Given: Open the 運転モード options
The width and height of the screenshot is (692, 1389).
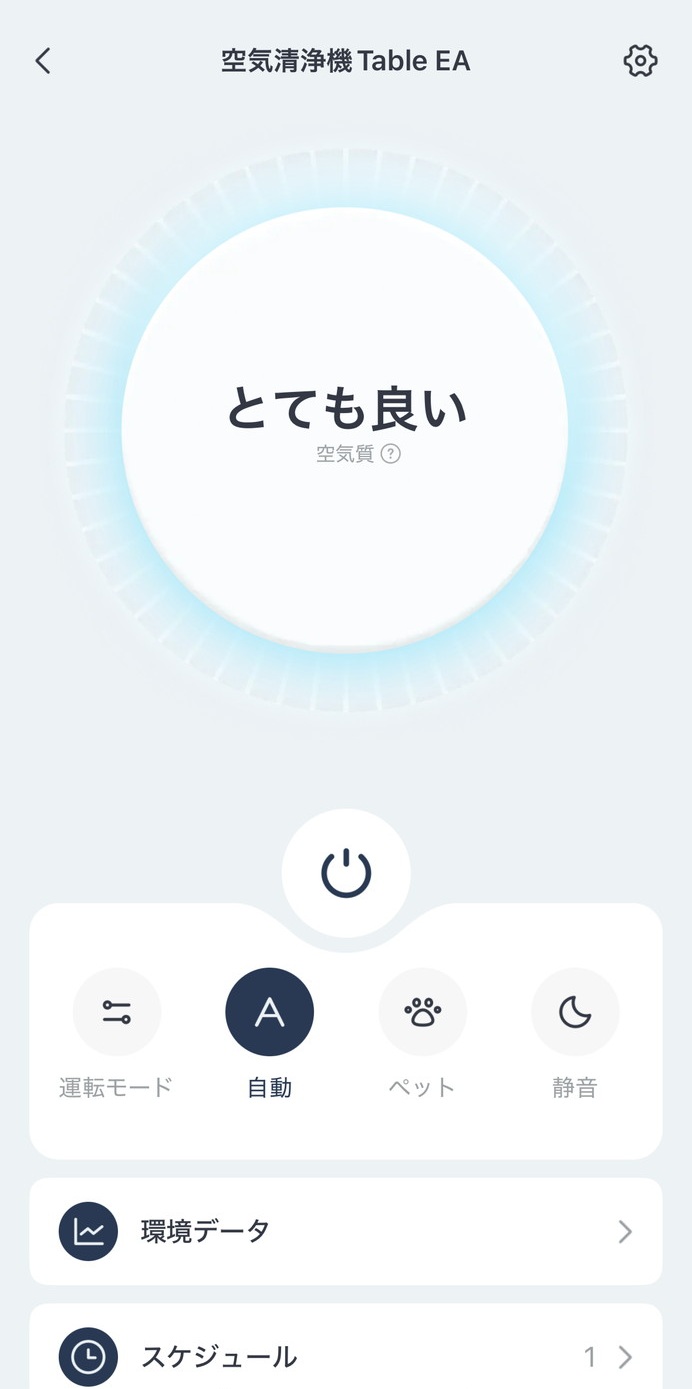Looking at the screenshot, I should point(116,1013).
